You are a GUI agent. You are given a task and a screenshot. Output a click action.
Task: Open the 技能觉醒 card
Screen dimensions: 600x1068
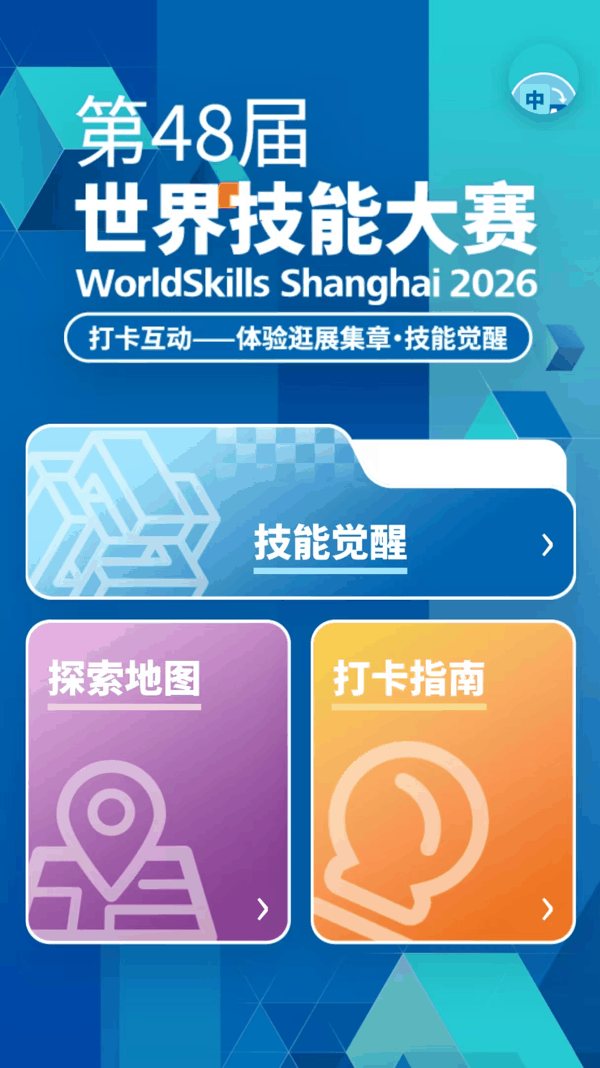(x=300, y=512)
